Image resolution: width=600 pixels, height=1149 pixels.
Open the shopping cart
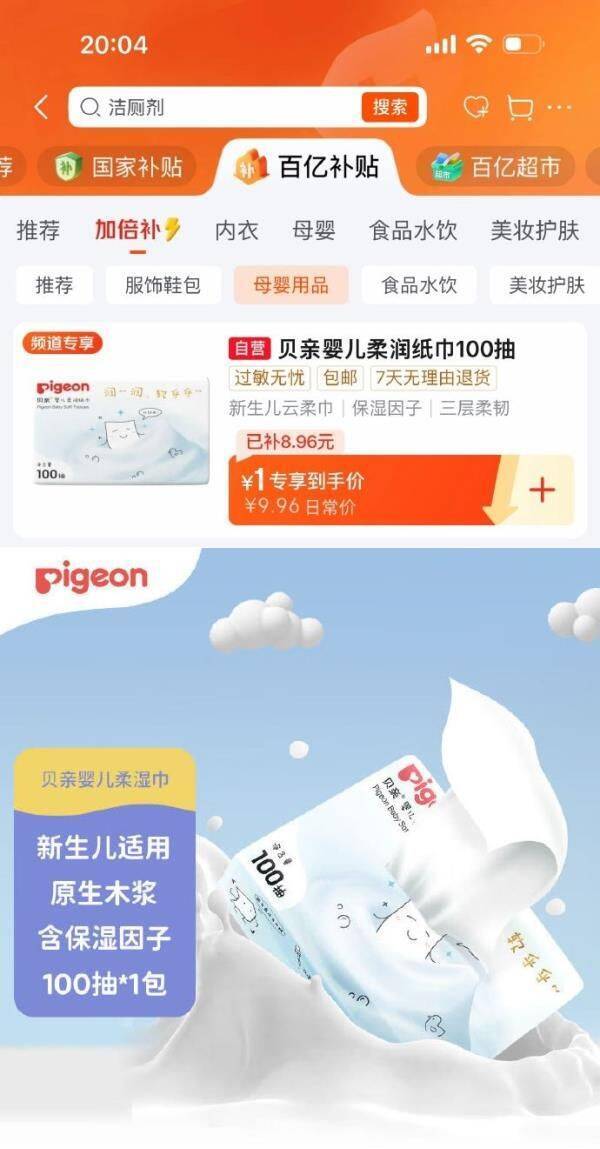519,107
